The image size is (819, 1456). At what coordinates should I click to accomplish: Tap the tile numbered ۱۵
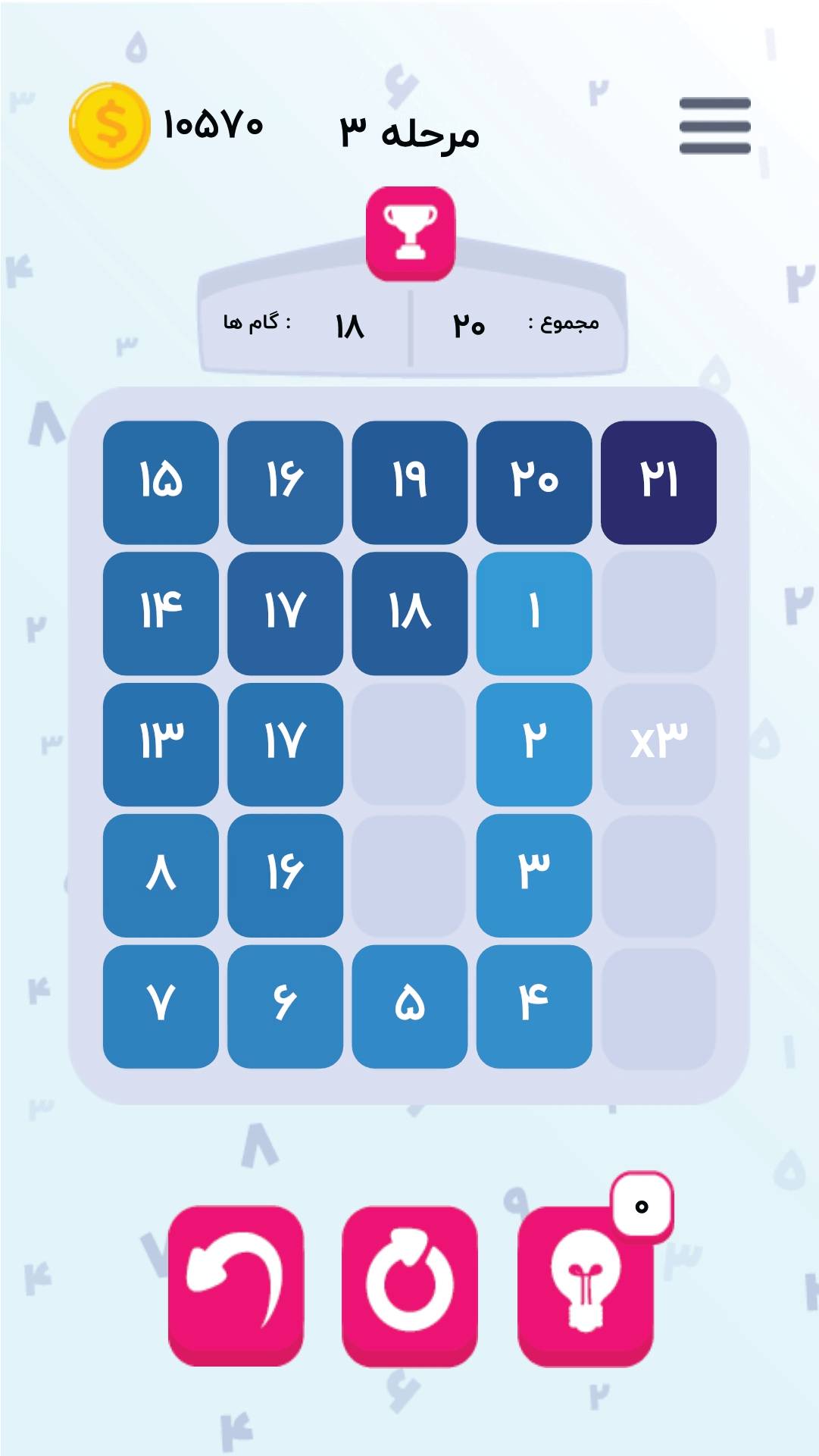coord(161,482)
